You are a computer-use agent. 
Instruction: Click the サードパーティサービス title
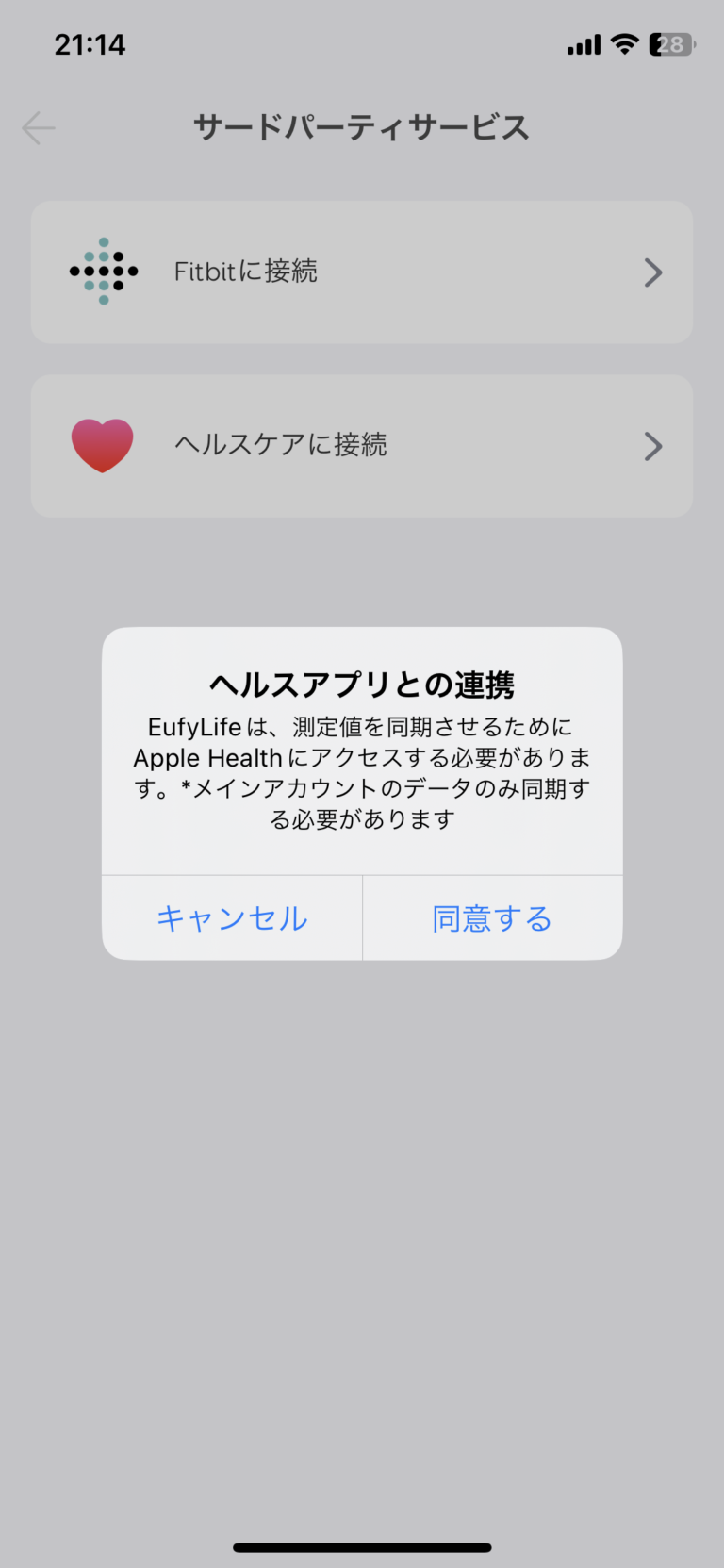tap(362, 127)
